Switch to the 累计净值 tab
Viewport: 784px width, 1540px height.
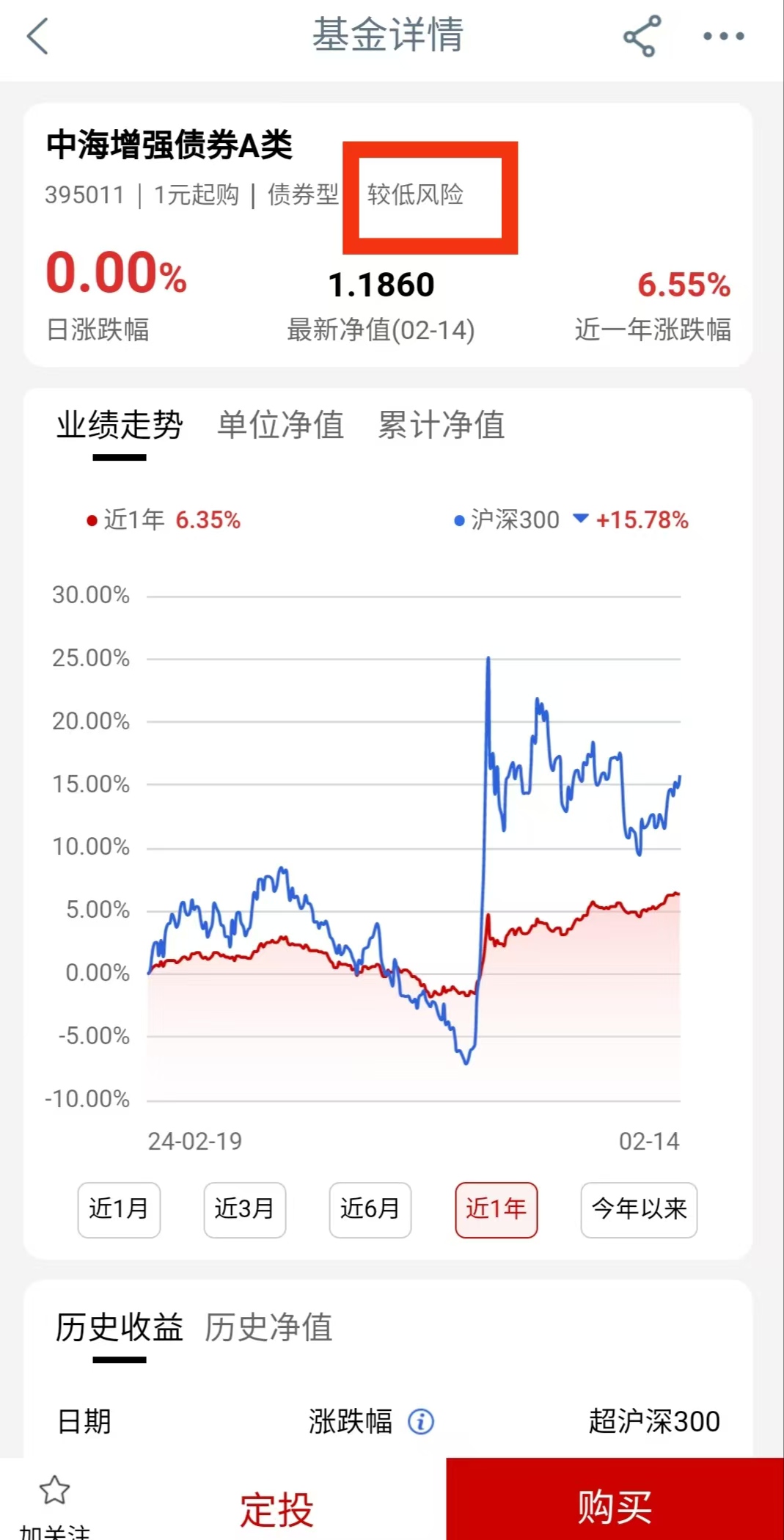coord(442,425)
